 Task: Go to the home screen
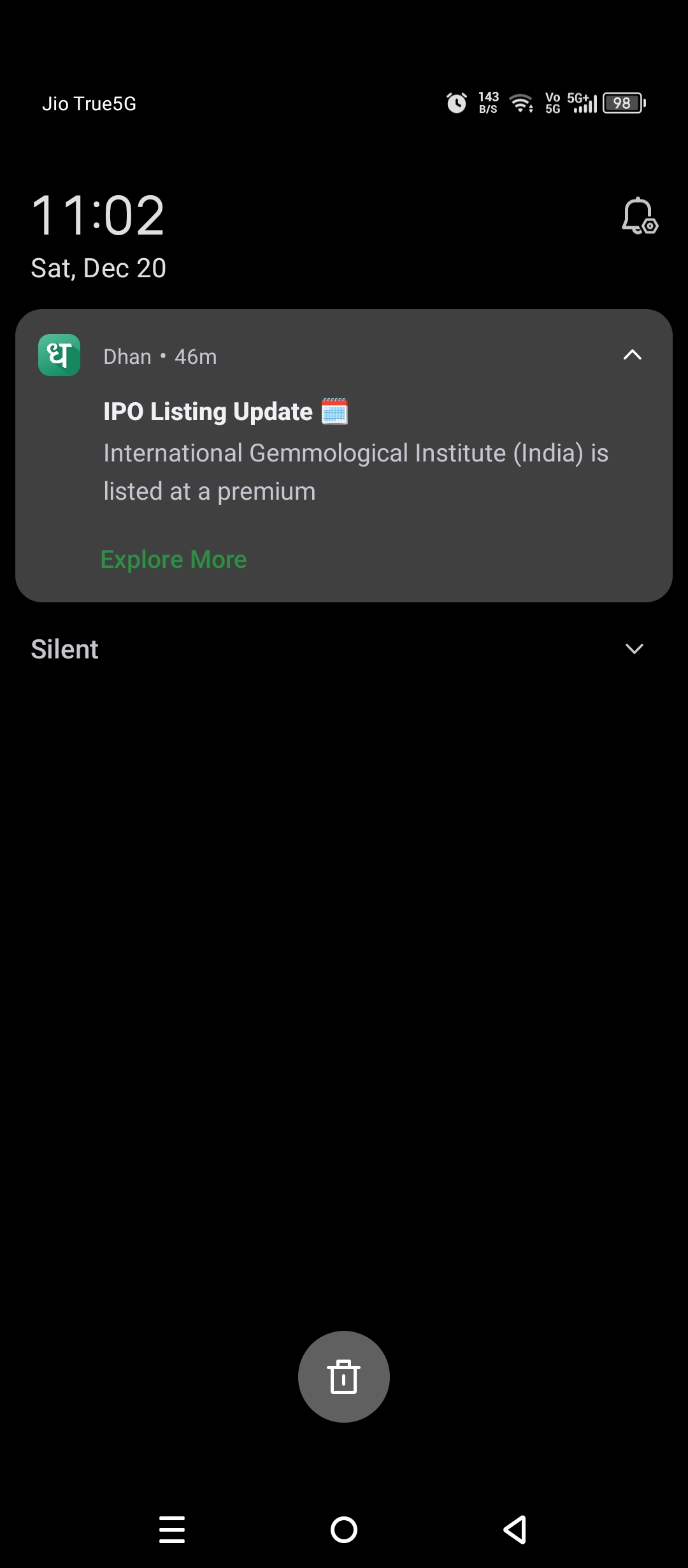[344, 1529]
